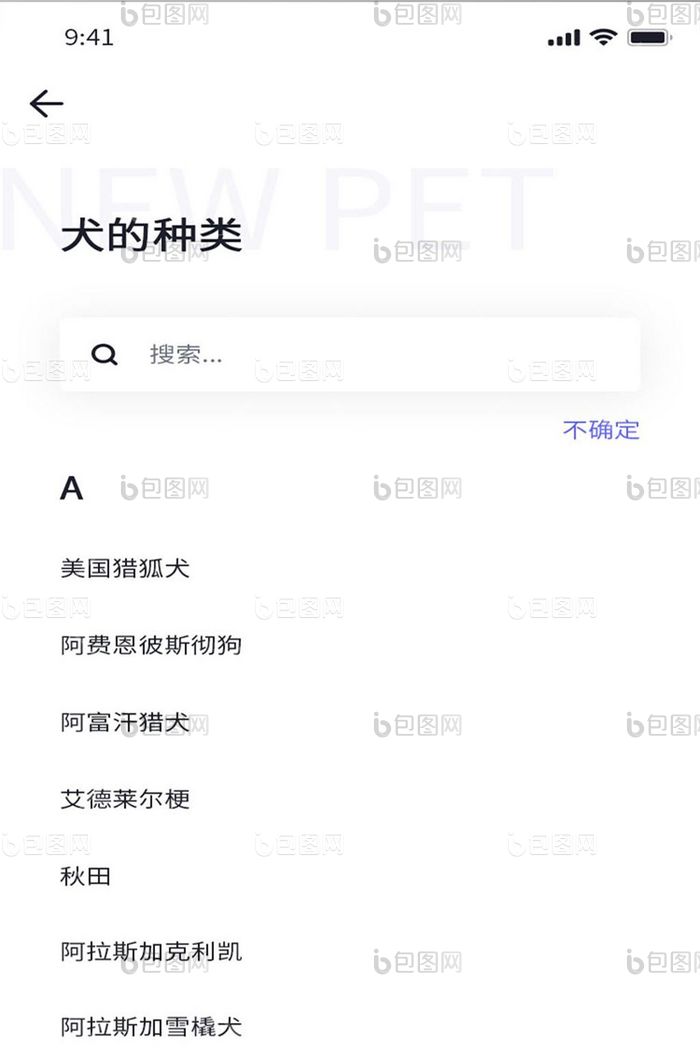Select 美国猎狐犬 breed
This screenshot has height=1053, width=700.
(x=125, y=568)
